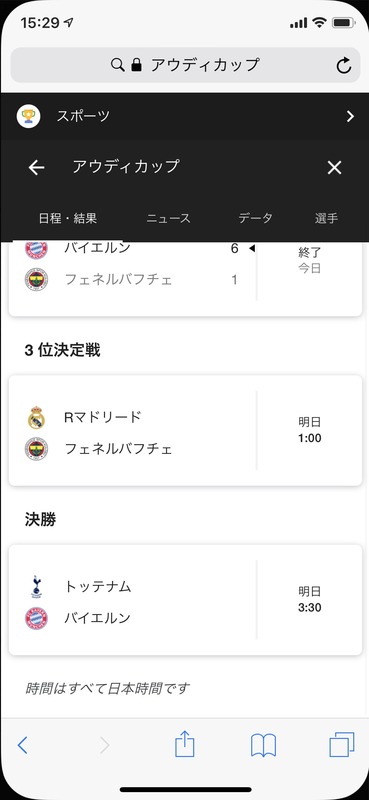Screen dimensions: 369x800
Task: Switch to the データ tab
Action: click(x=255, y=219)
